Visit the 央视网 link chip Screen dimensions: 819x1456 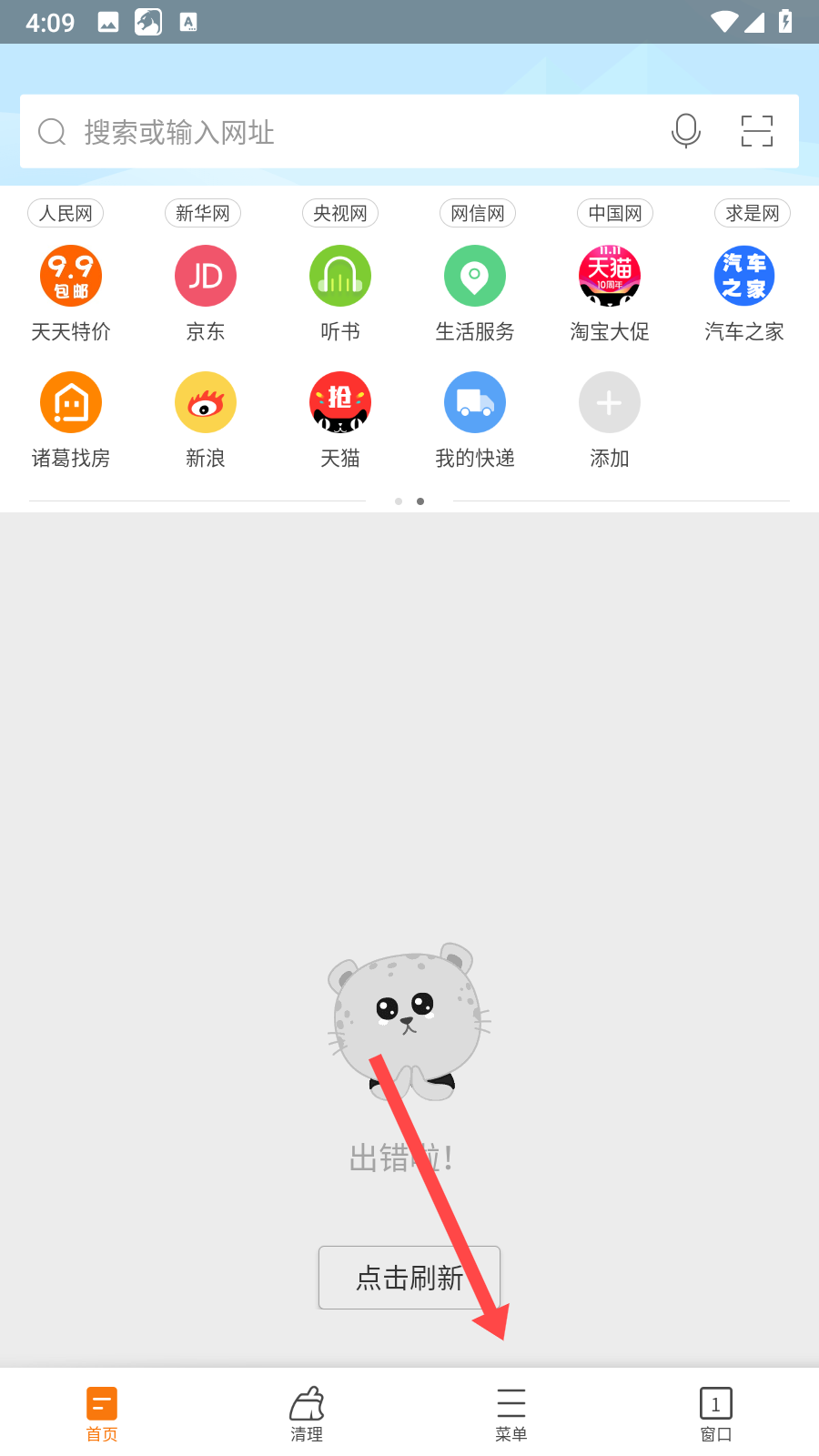tap(340, 213)
